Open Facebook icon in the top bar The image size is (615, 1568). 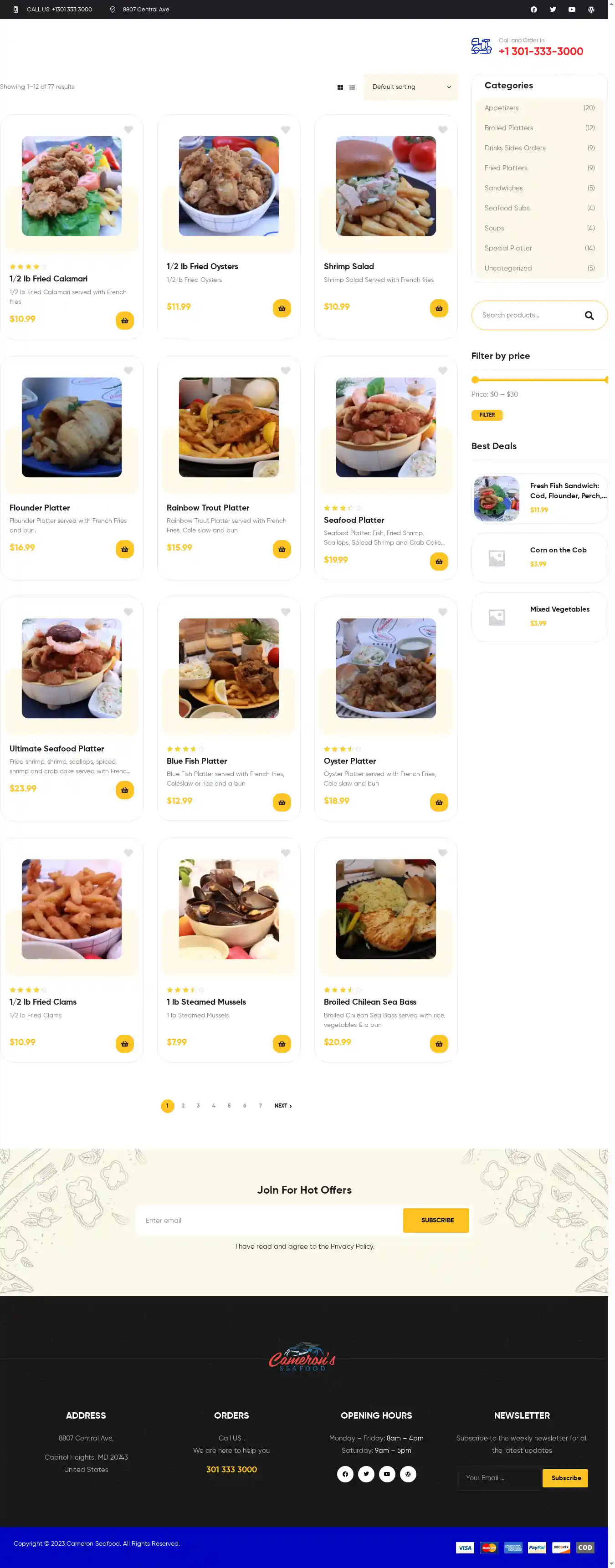[x=533, y=9]
